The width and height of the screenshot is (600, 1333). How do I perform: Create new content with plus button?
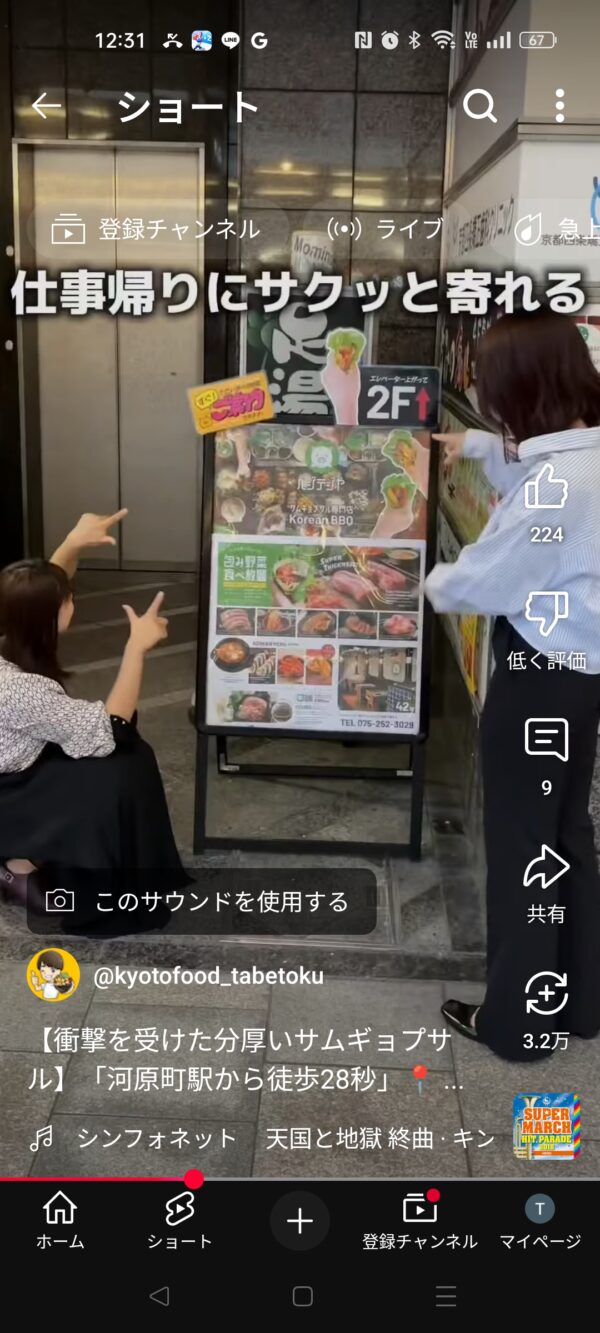coord(300,1221)
